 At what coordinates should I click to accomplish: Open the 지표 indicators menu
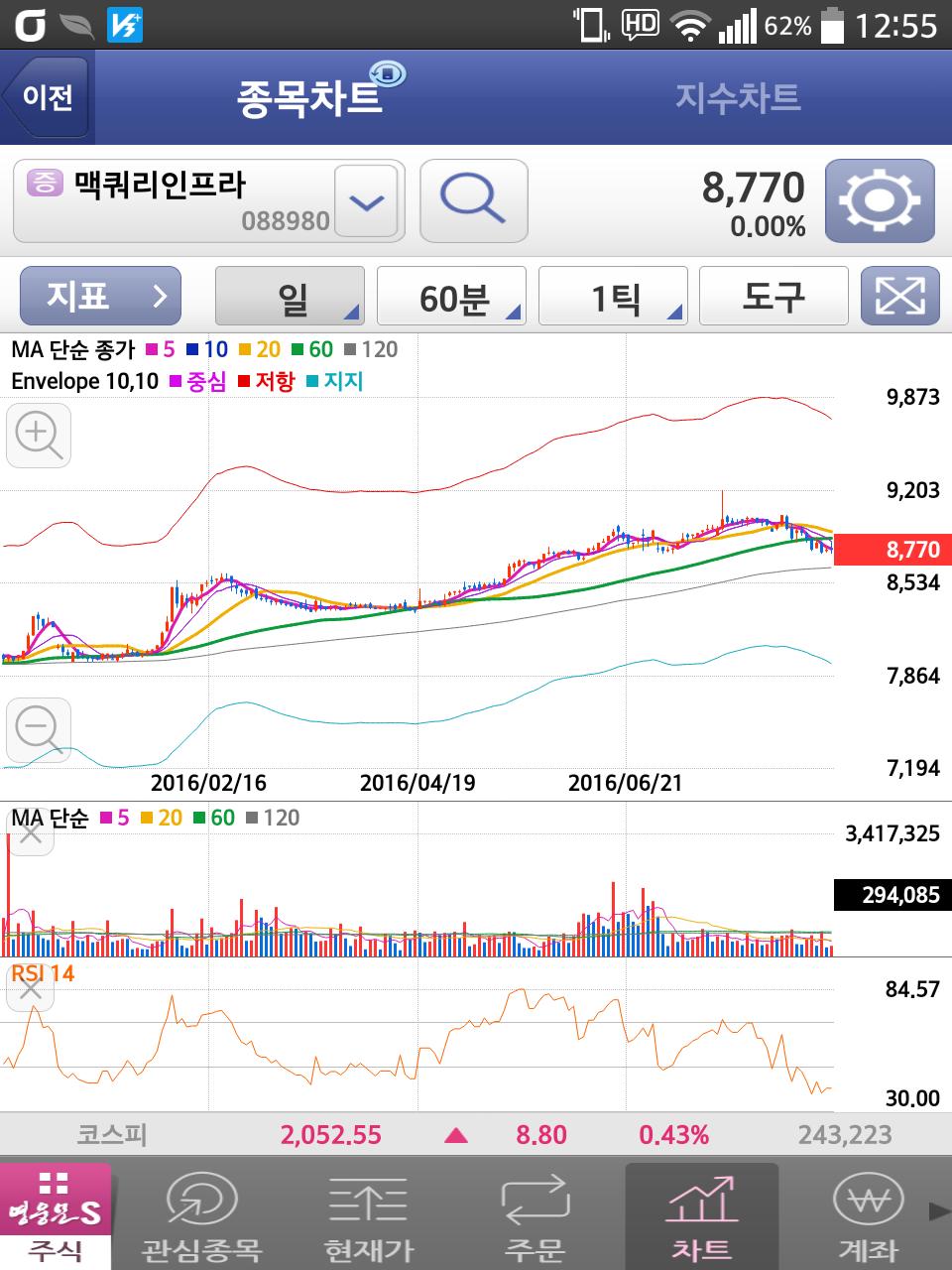pyautogui.click(x=100, y=296)
